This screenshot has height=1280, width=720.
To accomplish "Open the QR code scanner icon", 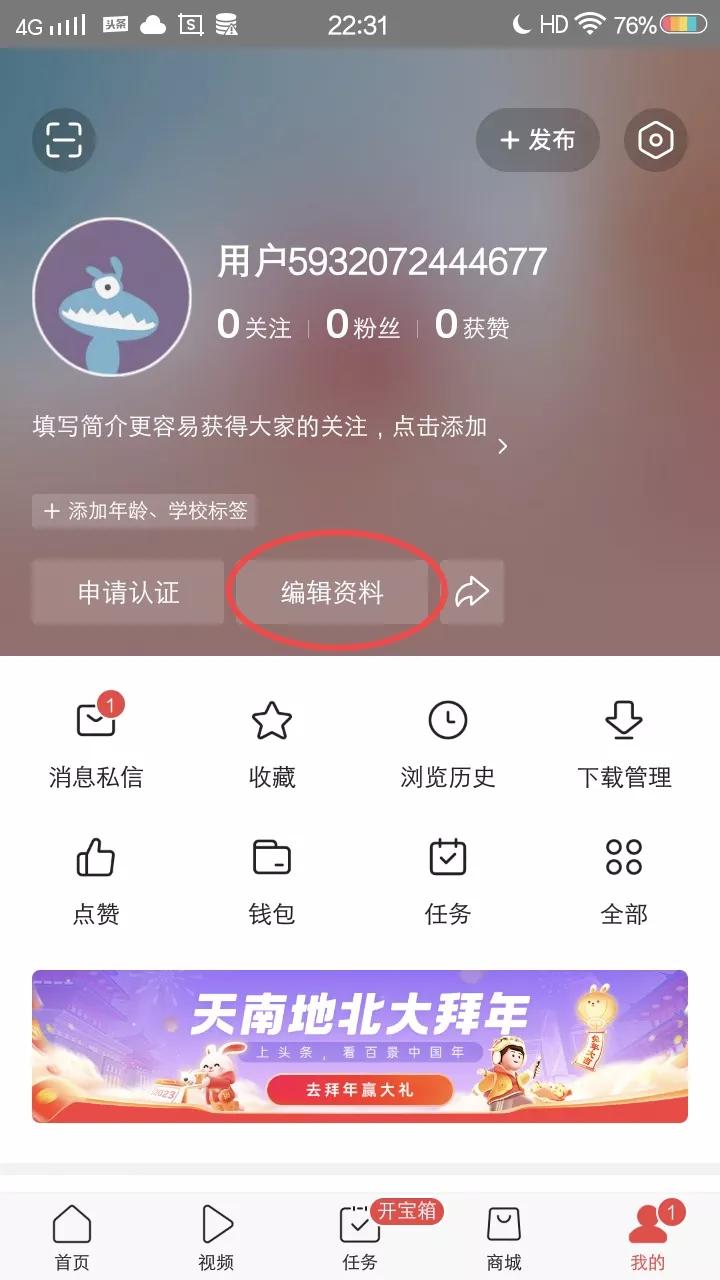I will tap(63, 140).
